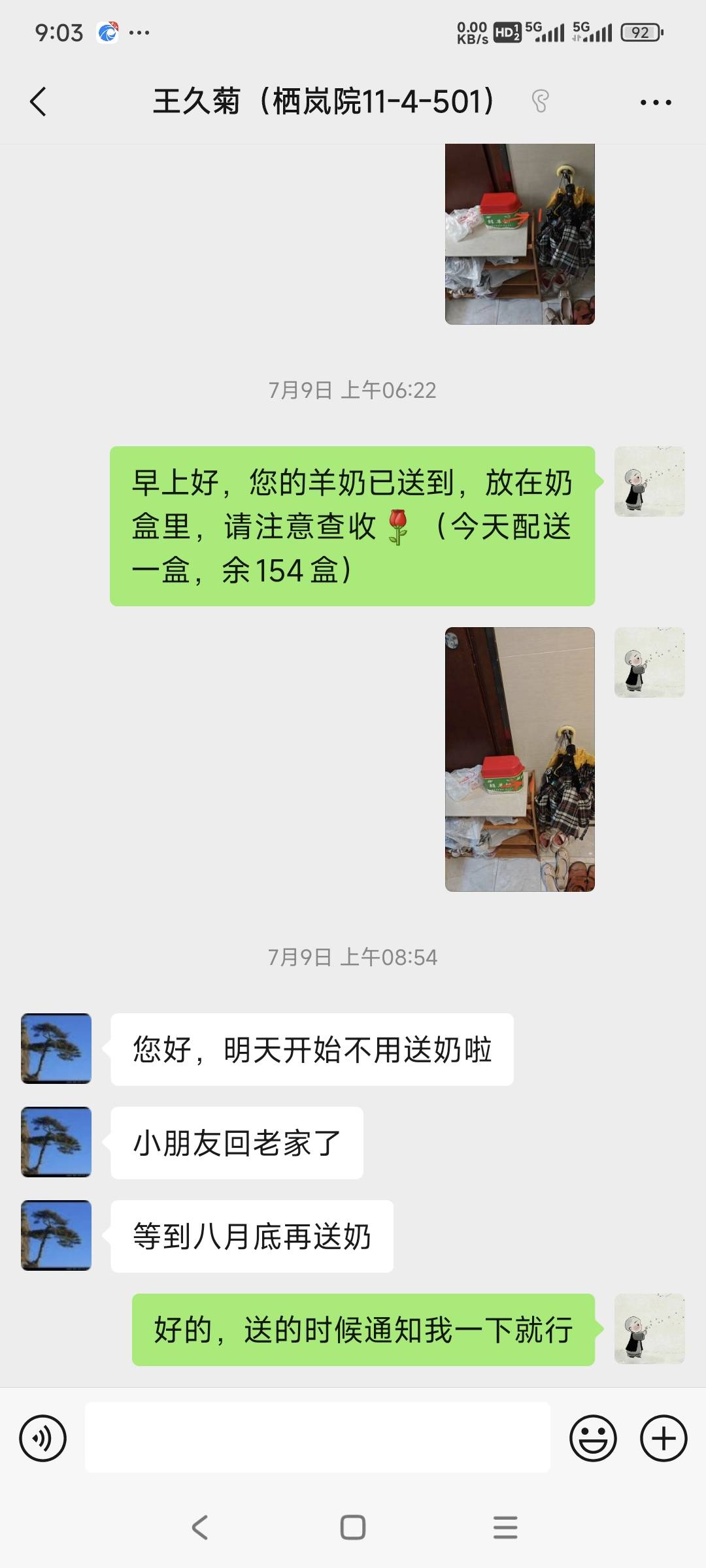
Task: View the delivery photo sent at 06:22
Action: [x=520, y=759]
